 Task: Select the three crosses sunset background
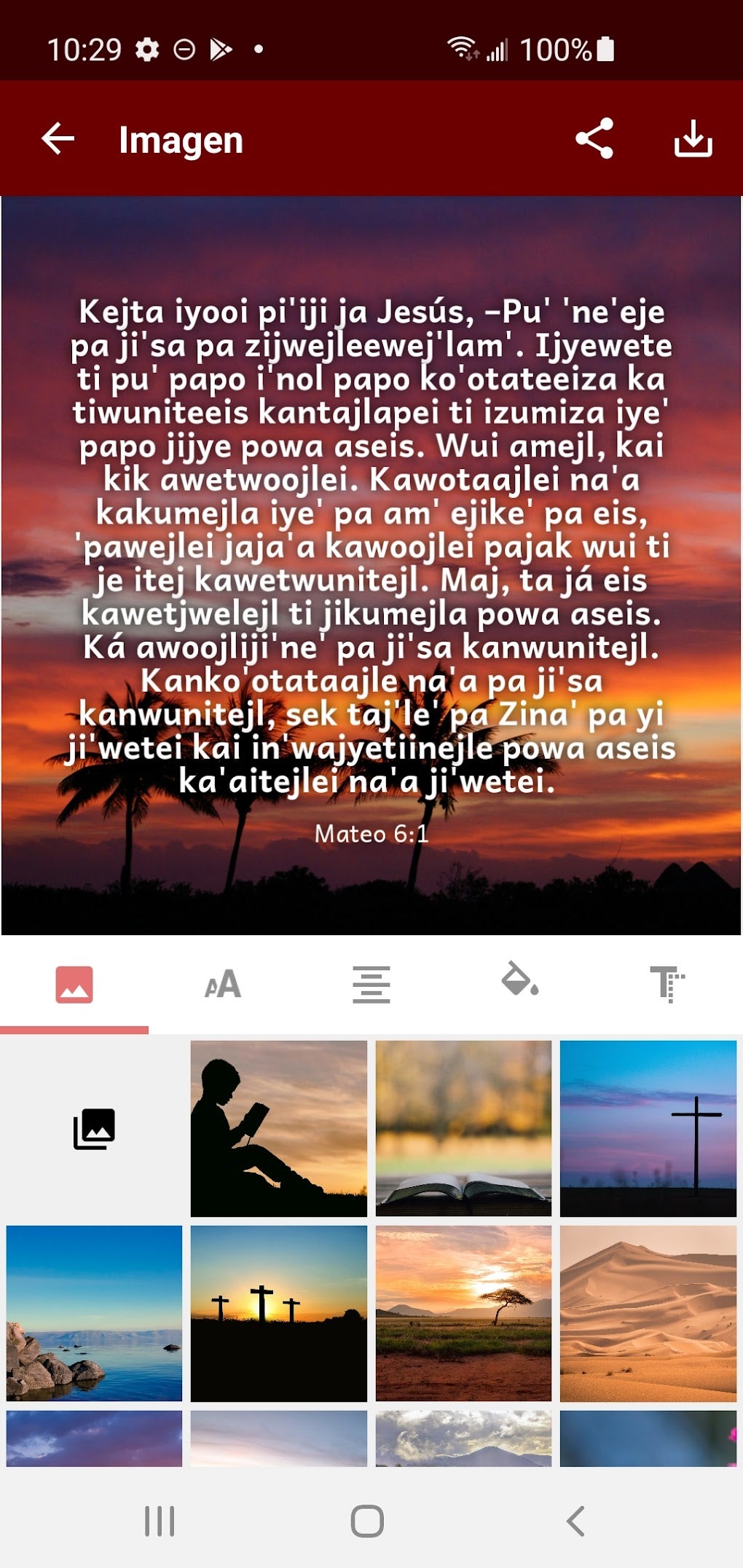(x=278, y=1313)
